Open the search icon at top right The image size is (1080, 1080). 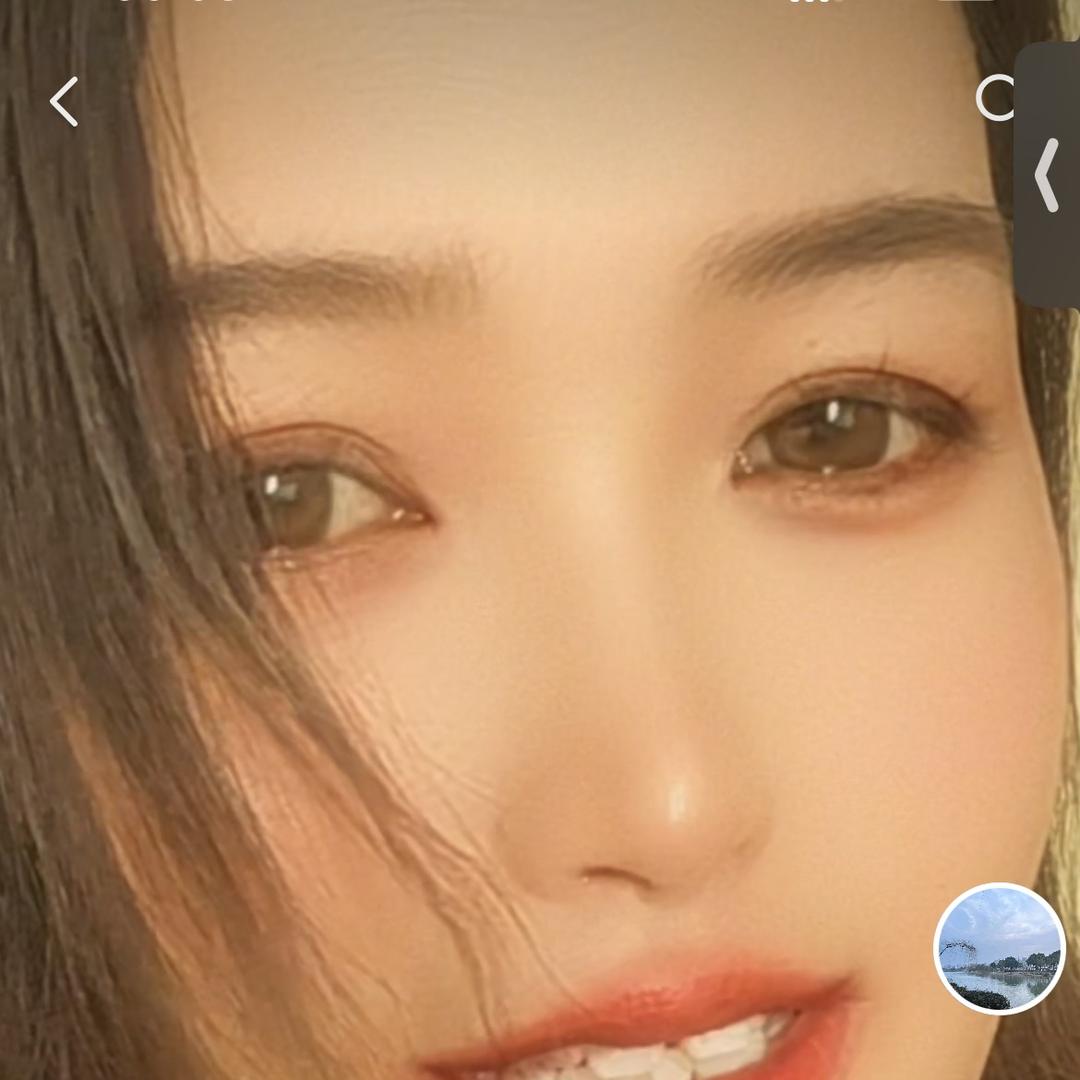click(995, 100)
